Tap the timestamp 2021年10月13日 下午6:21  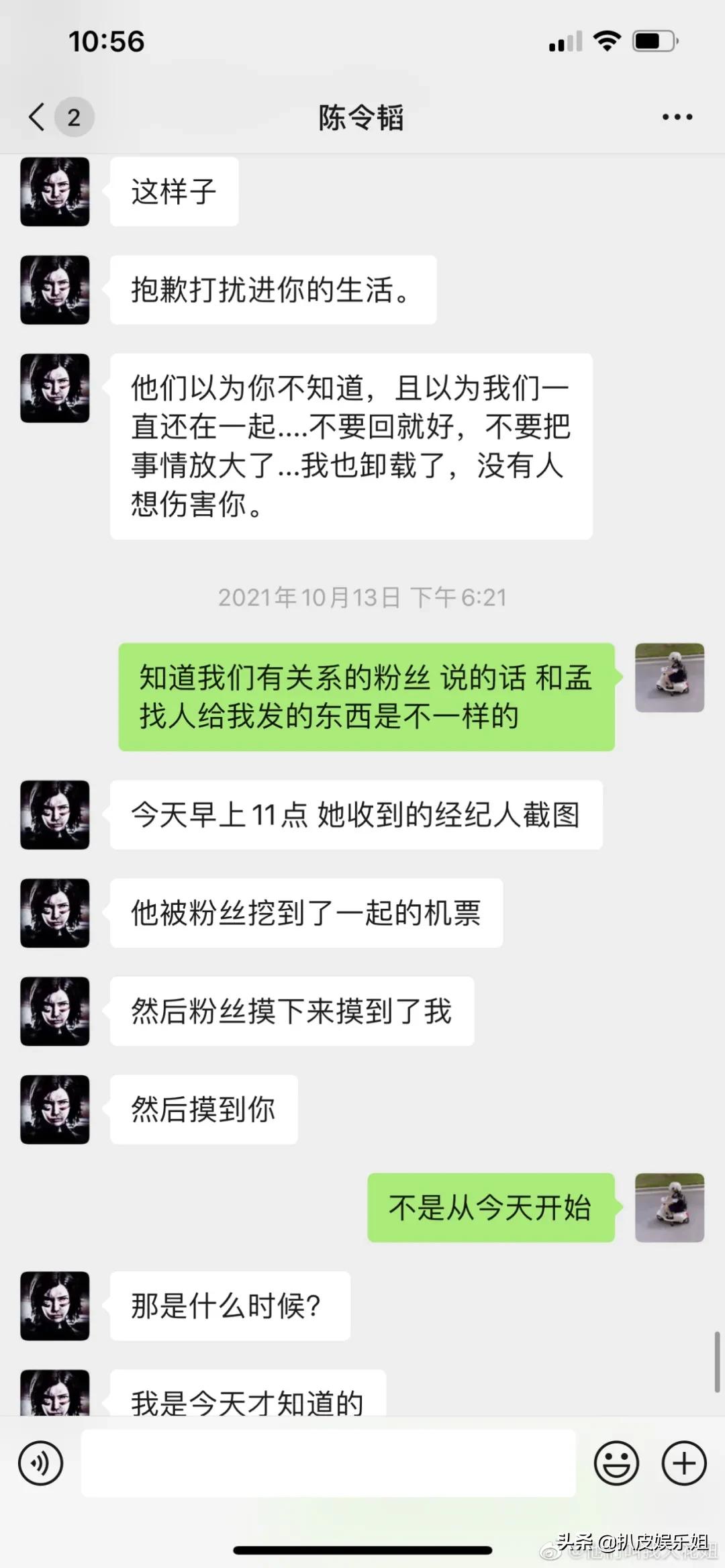point(362,597)
